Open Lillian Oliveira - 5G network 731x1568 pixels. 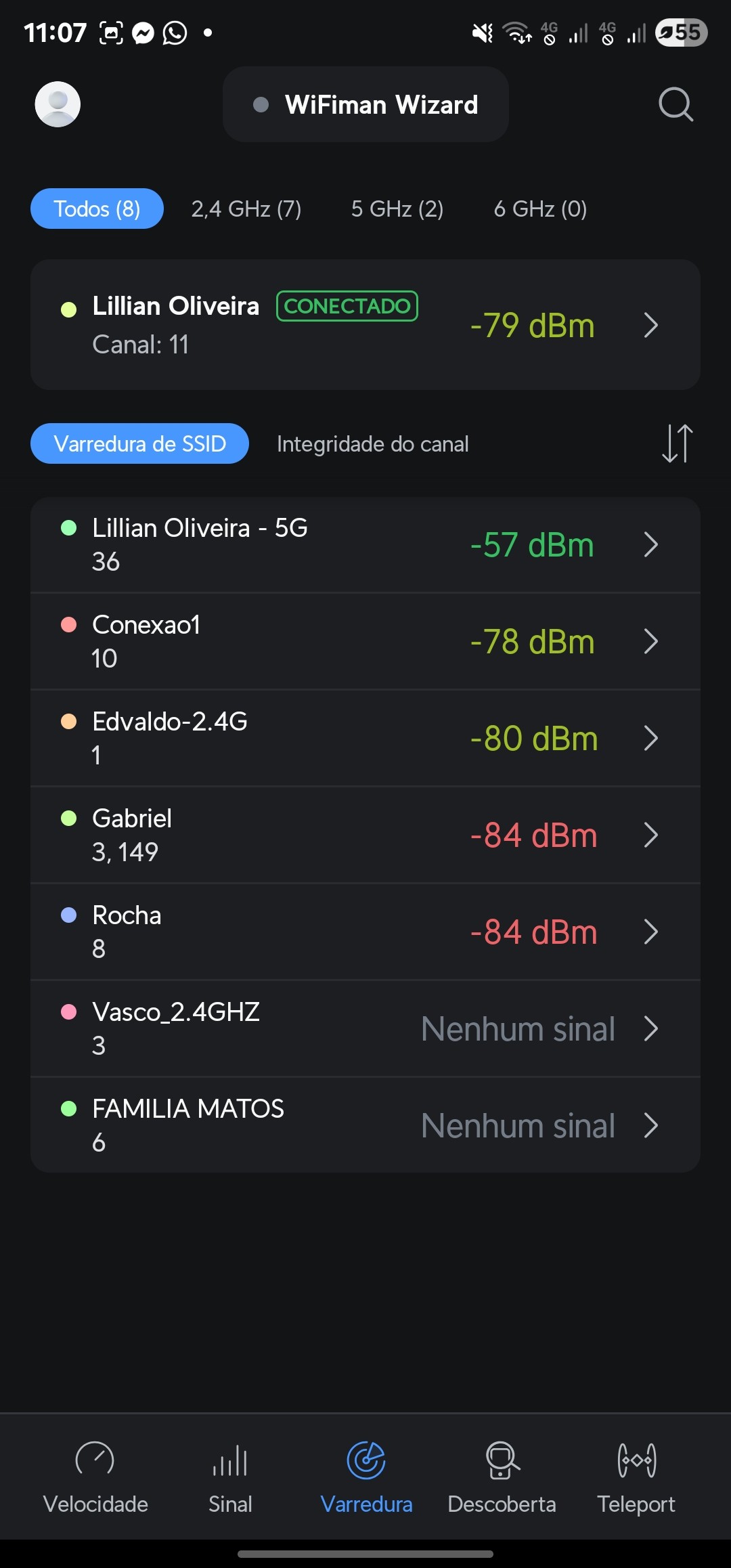coord(365,544)
